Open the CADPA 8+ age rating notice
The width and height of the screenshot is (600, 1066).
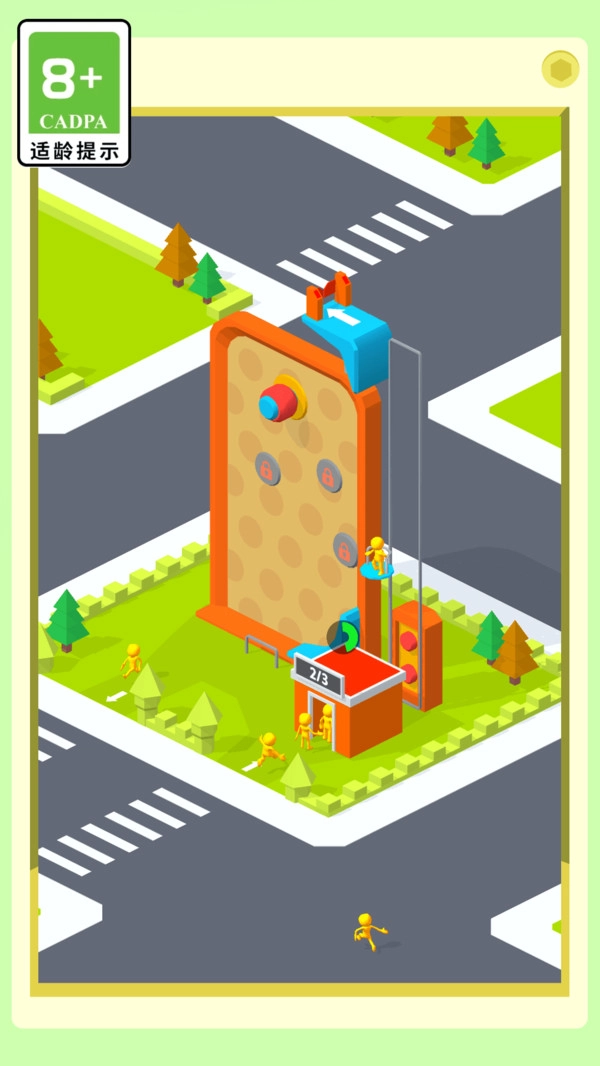click(74, 93)
